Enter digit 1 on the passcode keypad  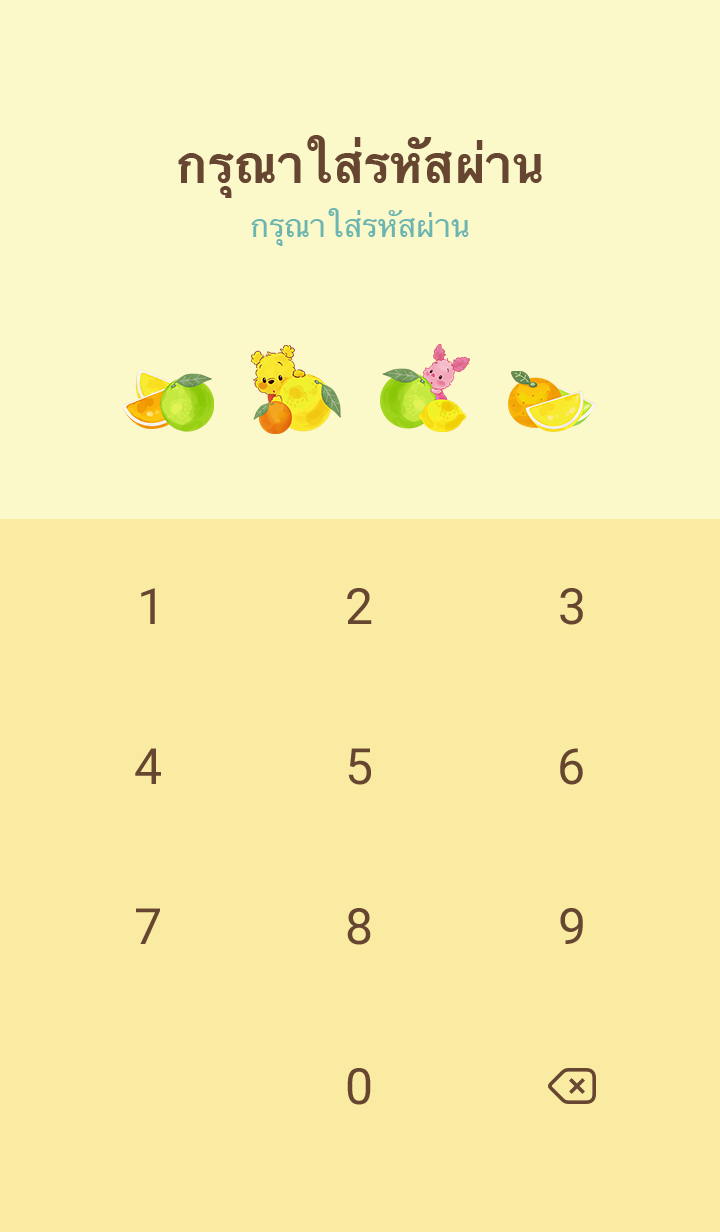(149, 608)
